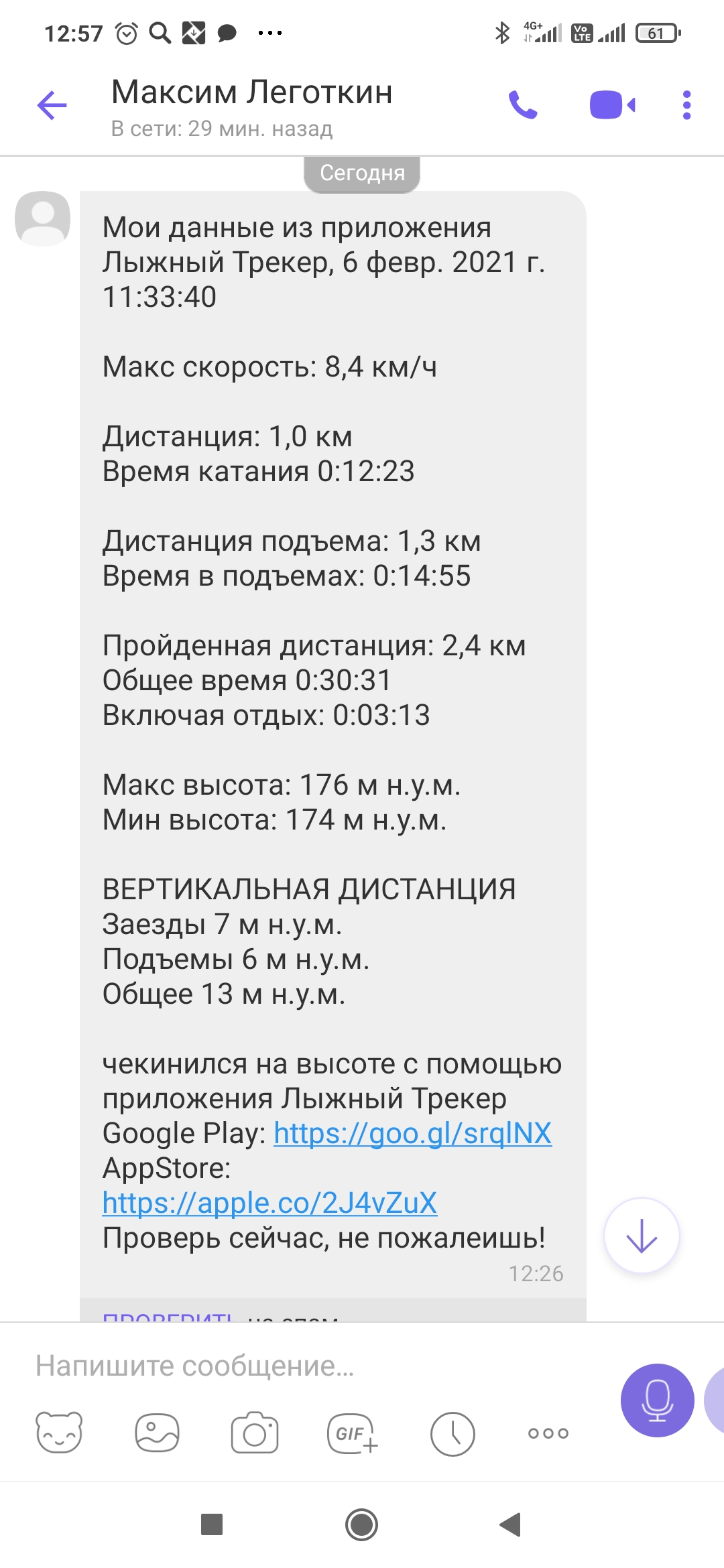The width and height of the screenshot is (724, 1568).
Task: Open the sticker picker bear icon
Action: pos(59,1433)
